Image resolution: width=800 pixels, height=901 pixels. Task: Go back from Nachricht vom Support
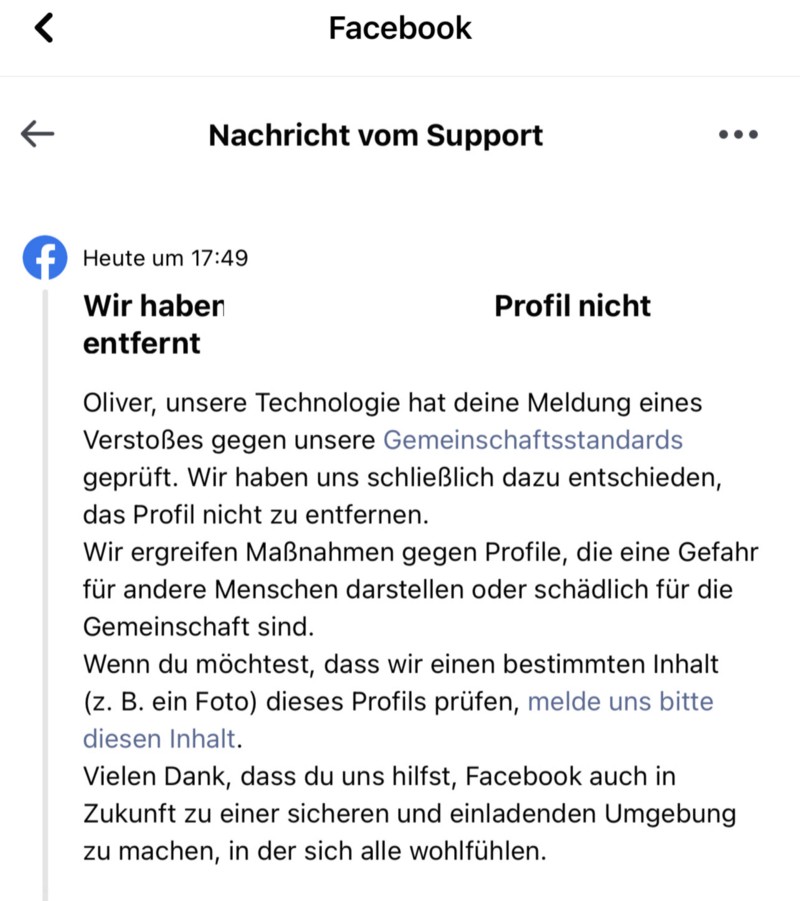click(37, 135)
